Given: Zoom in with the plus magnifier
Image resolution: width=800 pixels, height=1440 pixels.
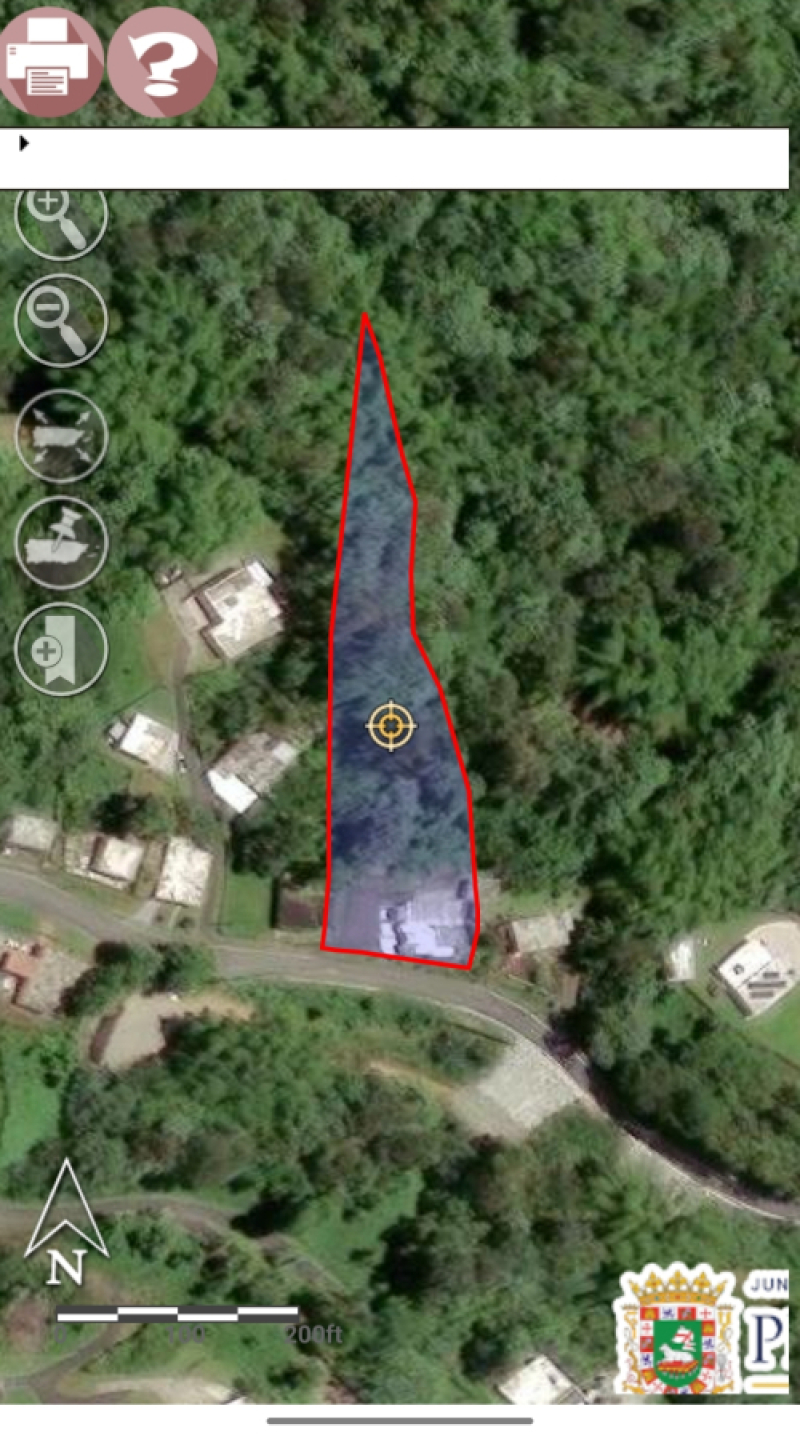Looking at the screenshot, I should click(x=61, y=216).
